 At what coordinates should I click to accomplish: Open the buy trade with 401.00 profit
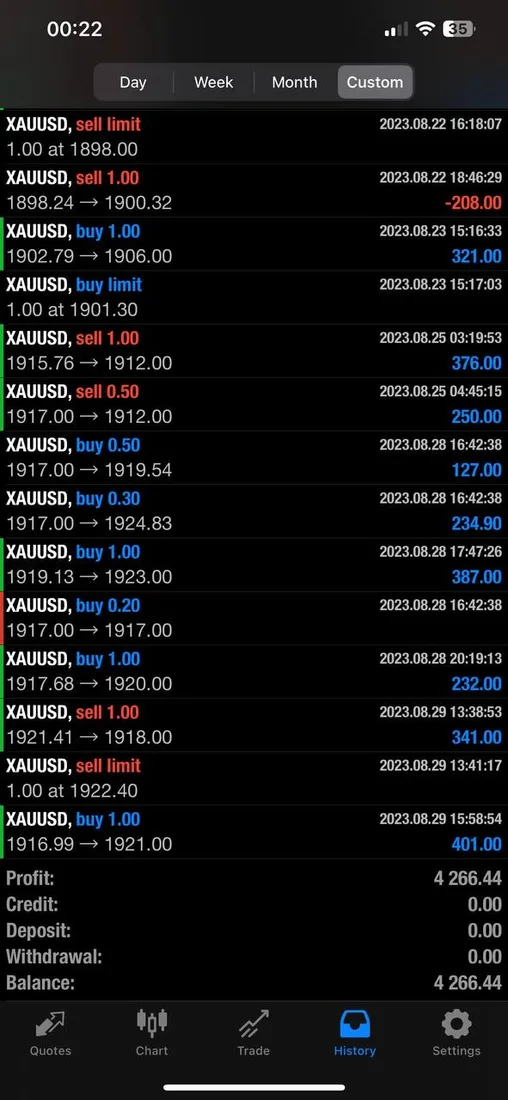coord(254,831)
